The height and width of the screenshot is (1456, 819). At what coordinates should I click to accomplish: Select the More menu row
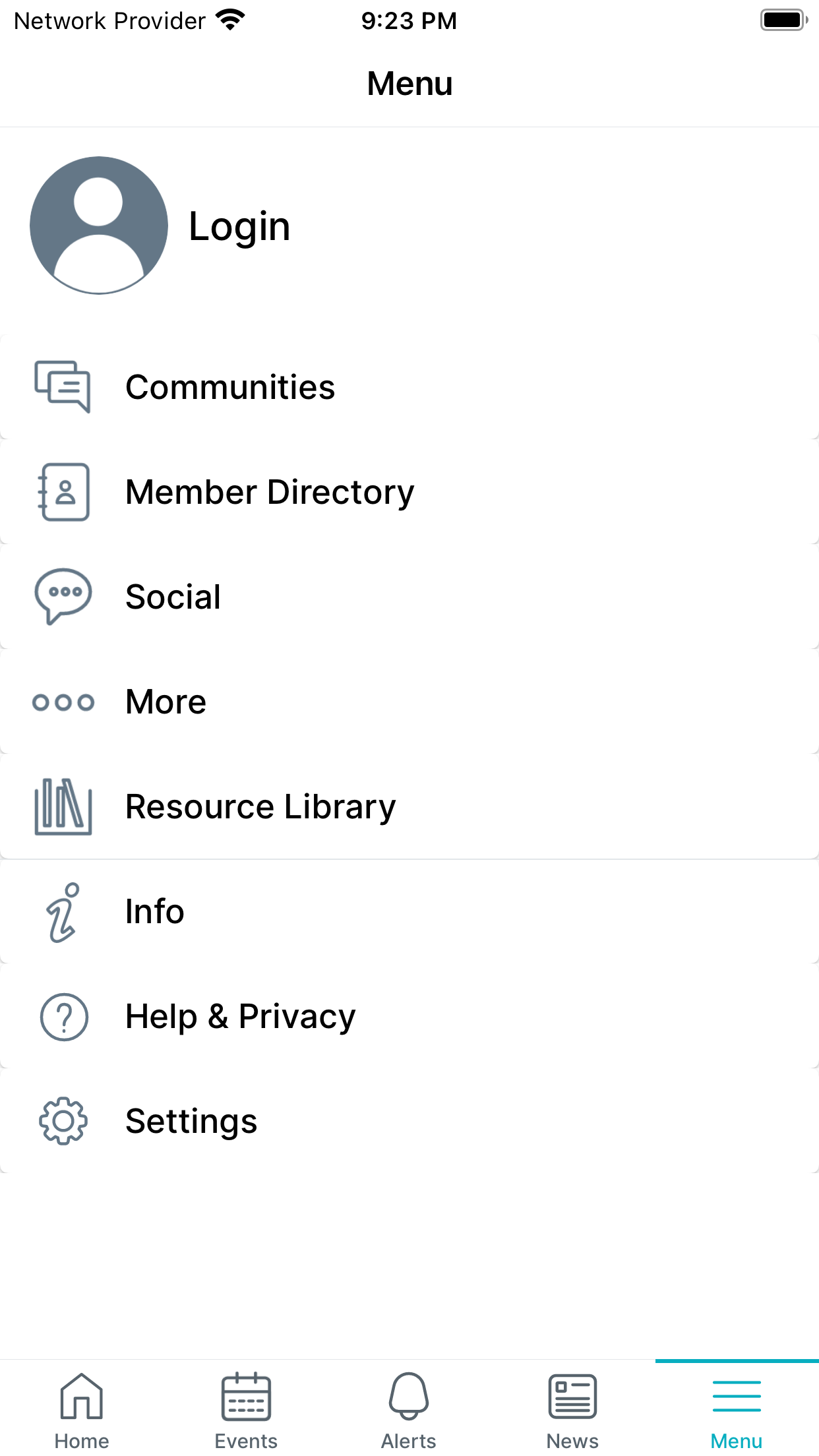[x=409, y=702]
